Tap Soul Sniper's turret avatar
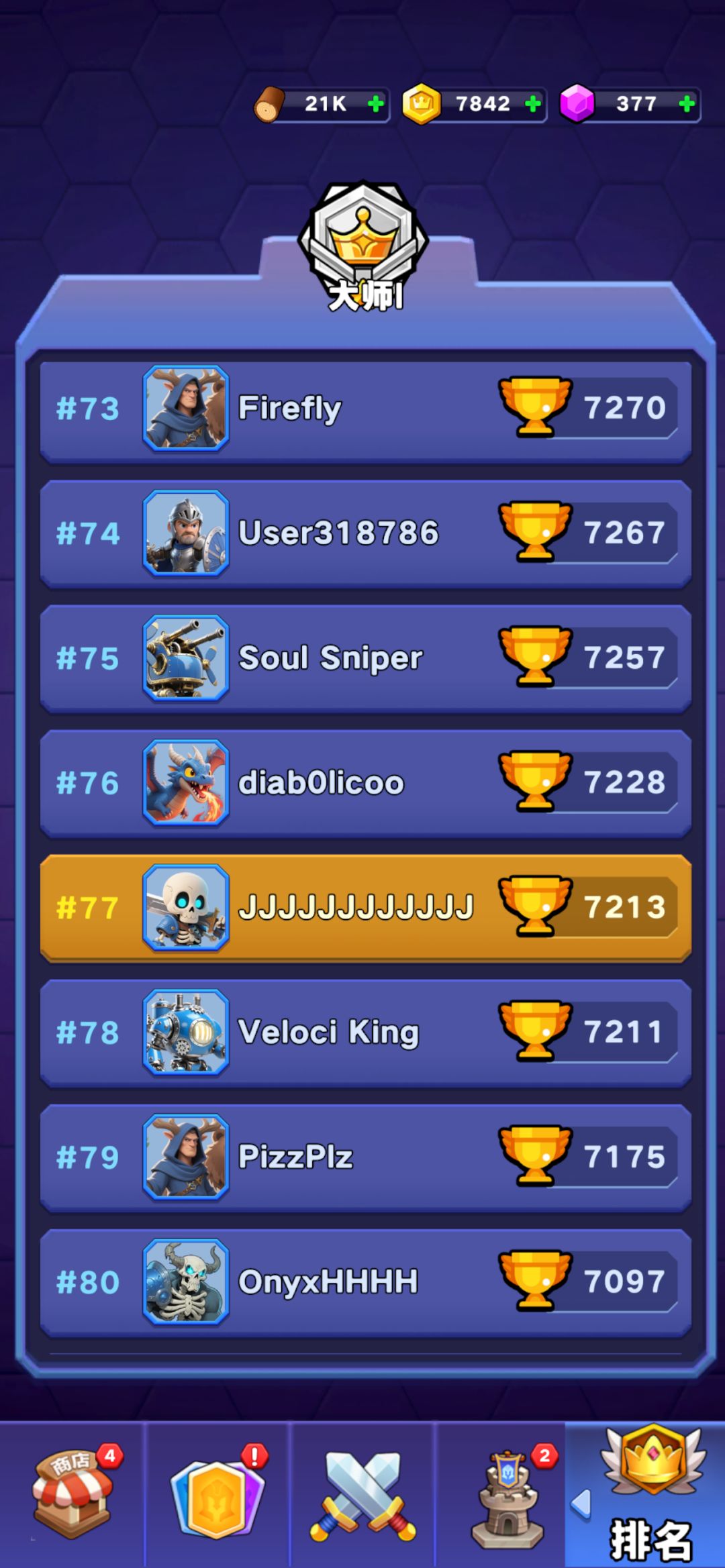 tap(186, 658)
